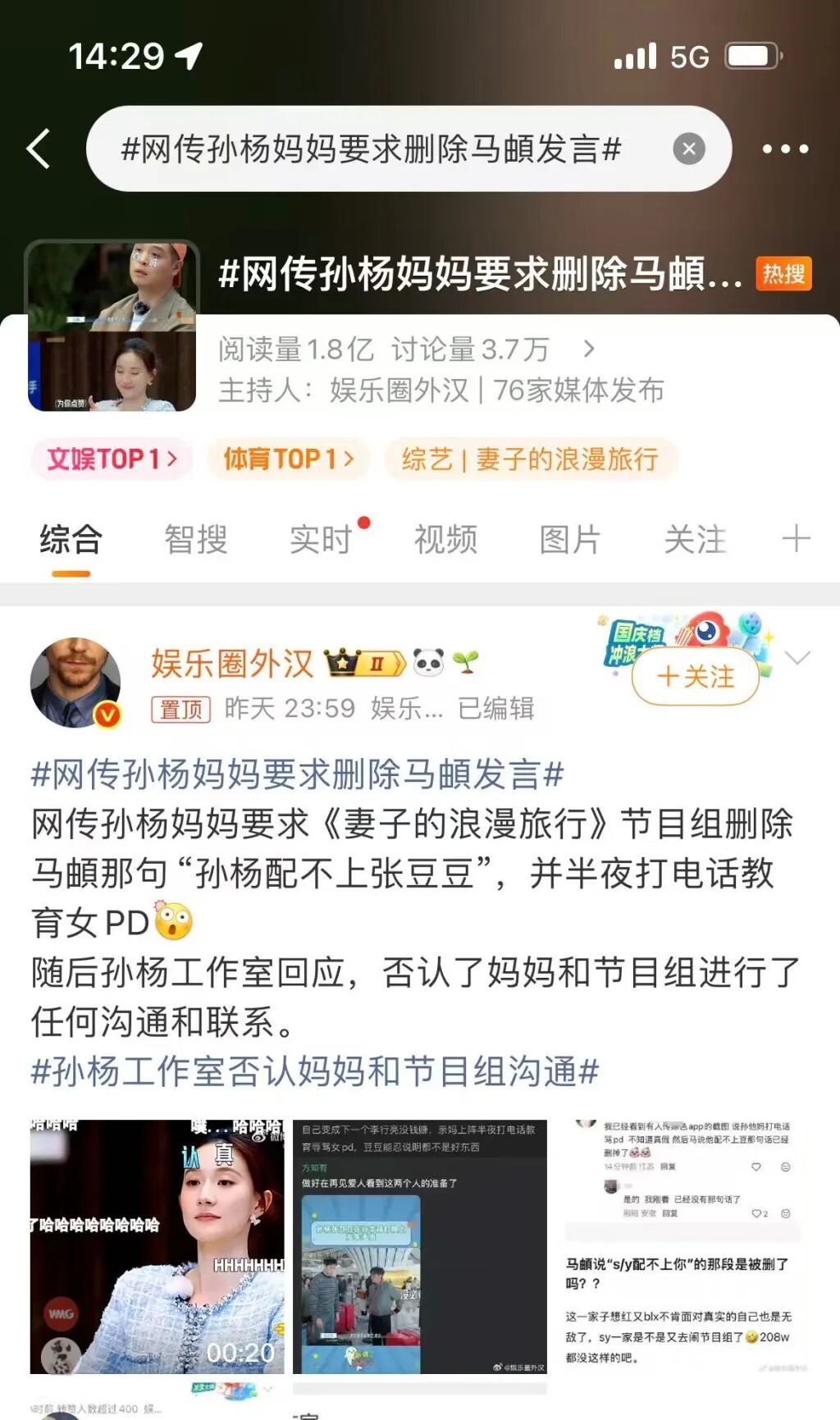Open the 体育TOP1 ranking chip
840x1420 pixels.
tap(288, 459)
